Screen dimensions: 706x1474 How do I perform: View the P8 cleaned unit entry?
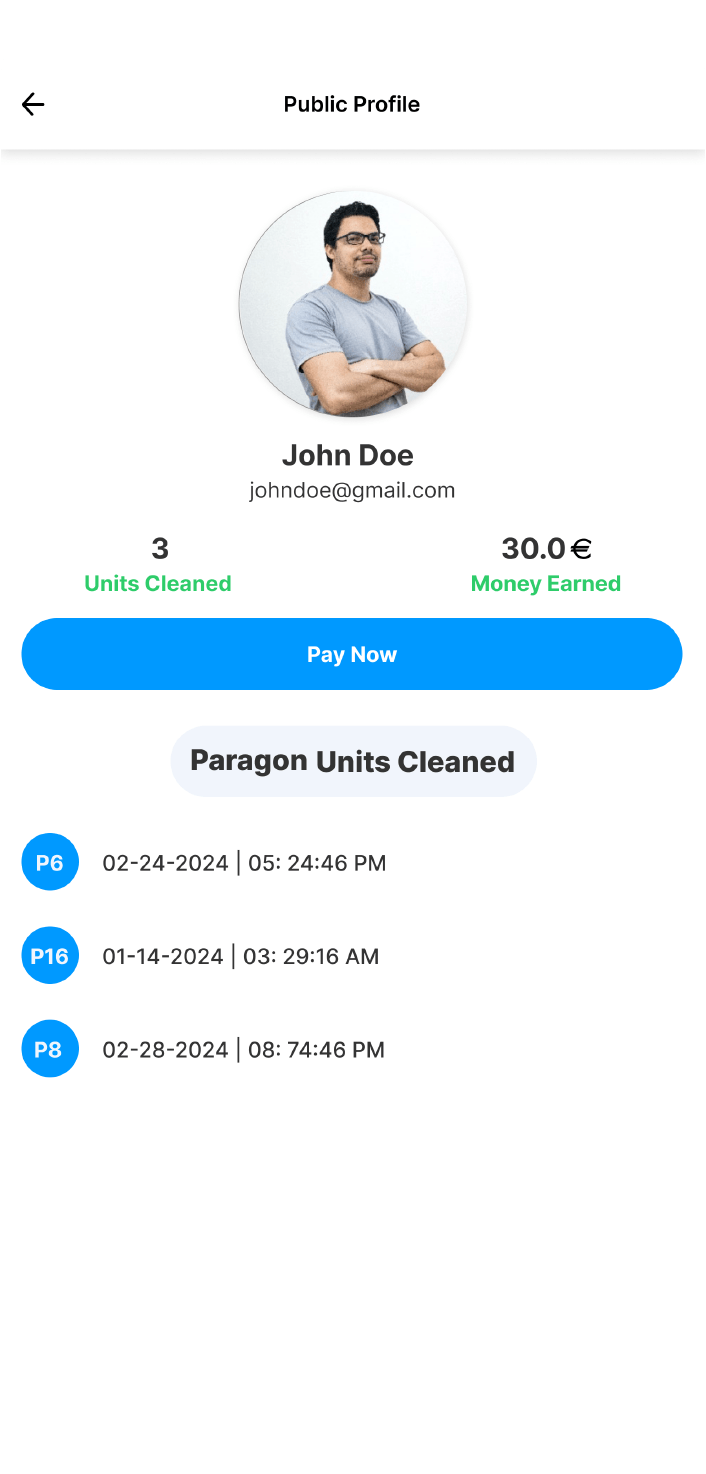coord(50,1049)
